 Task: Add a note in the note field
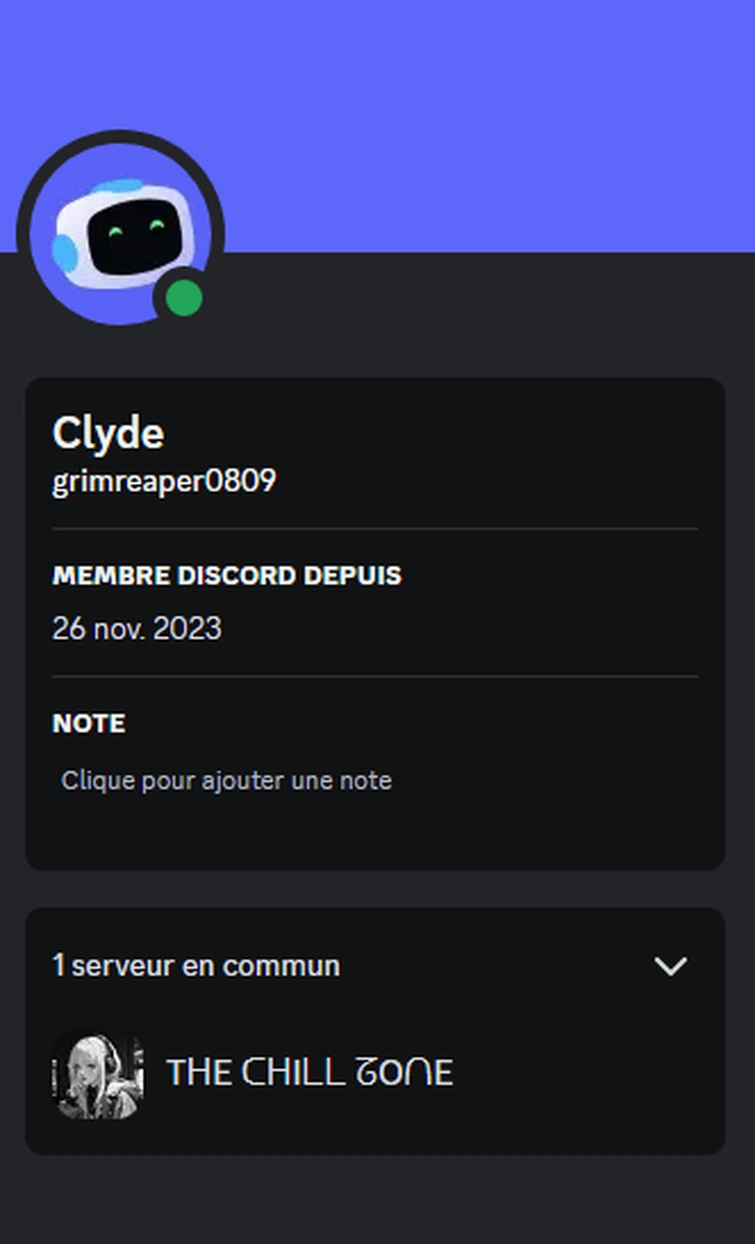[227, 780]
